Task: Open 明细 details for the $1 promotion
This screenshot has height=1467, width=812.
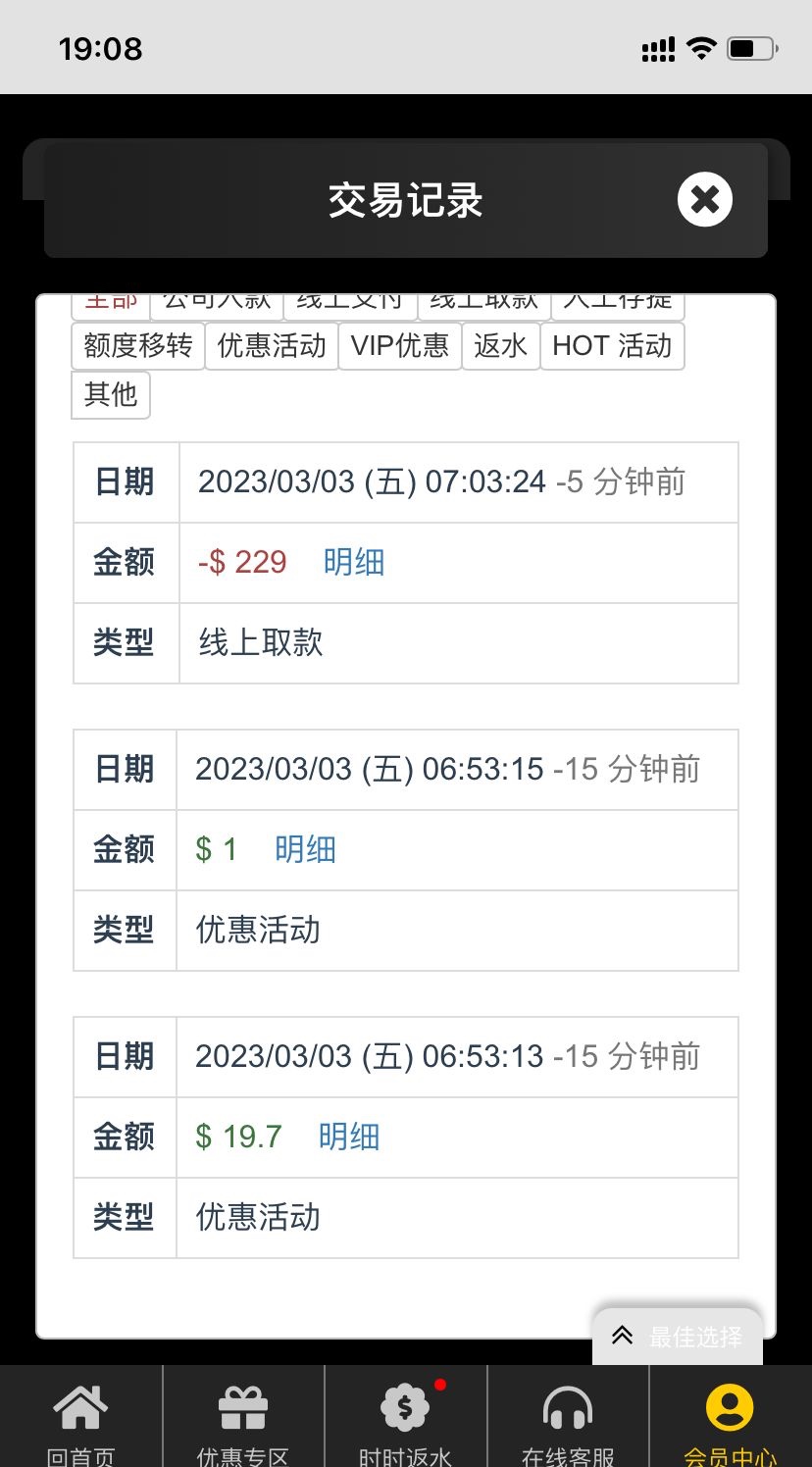Action: (306, 848)
